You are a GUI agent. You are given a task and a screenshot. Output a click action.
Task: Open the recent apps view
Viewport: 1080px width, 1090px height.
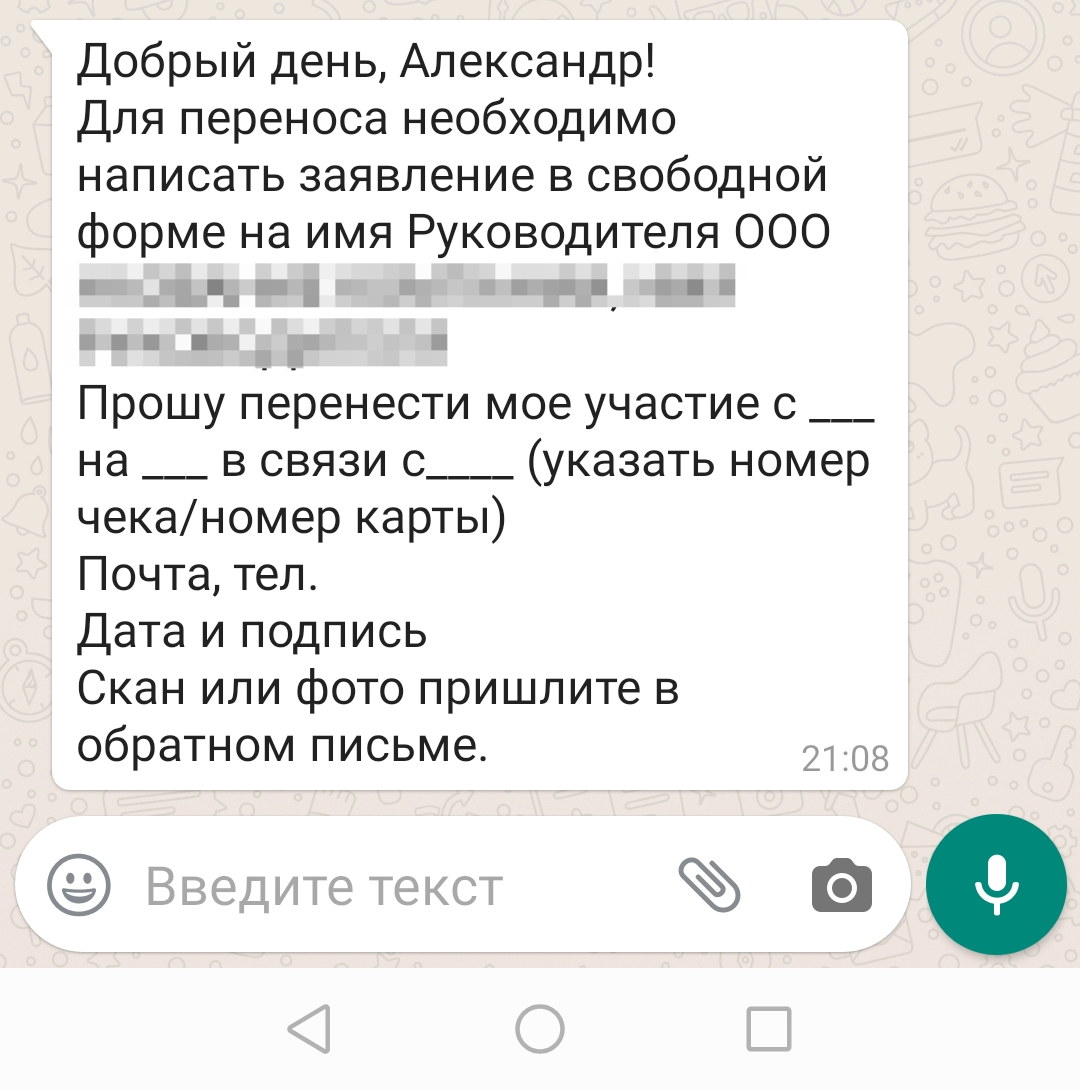point(769,1027)
